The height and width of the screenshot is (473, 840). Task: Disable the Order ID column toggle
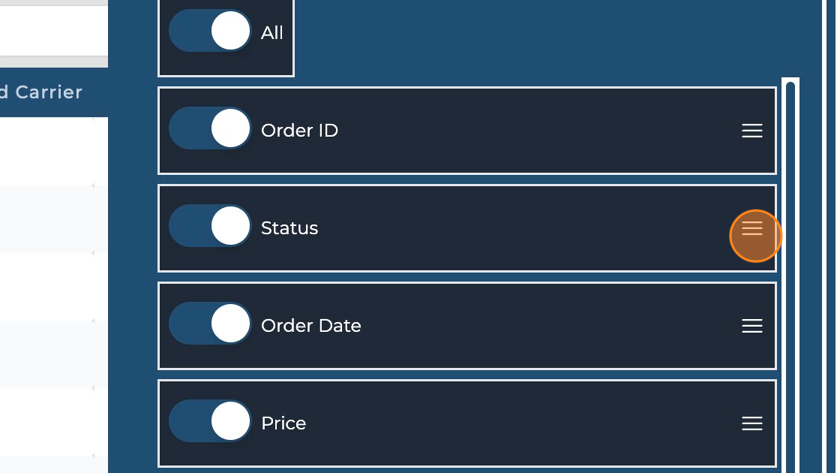pyautogui.click(x=210, y=130)
